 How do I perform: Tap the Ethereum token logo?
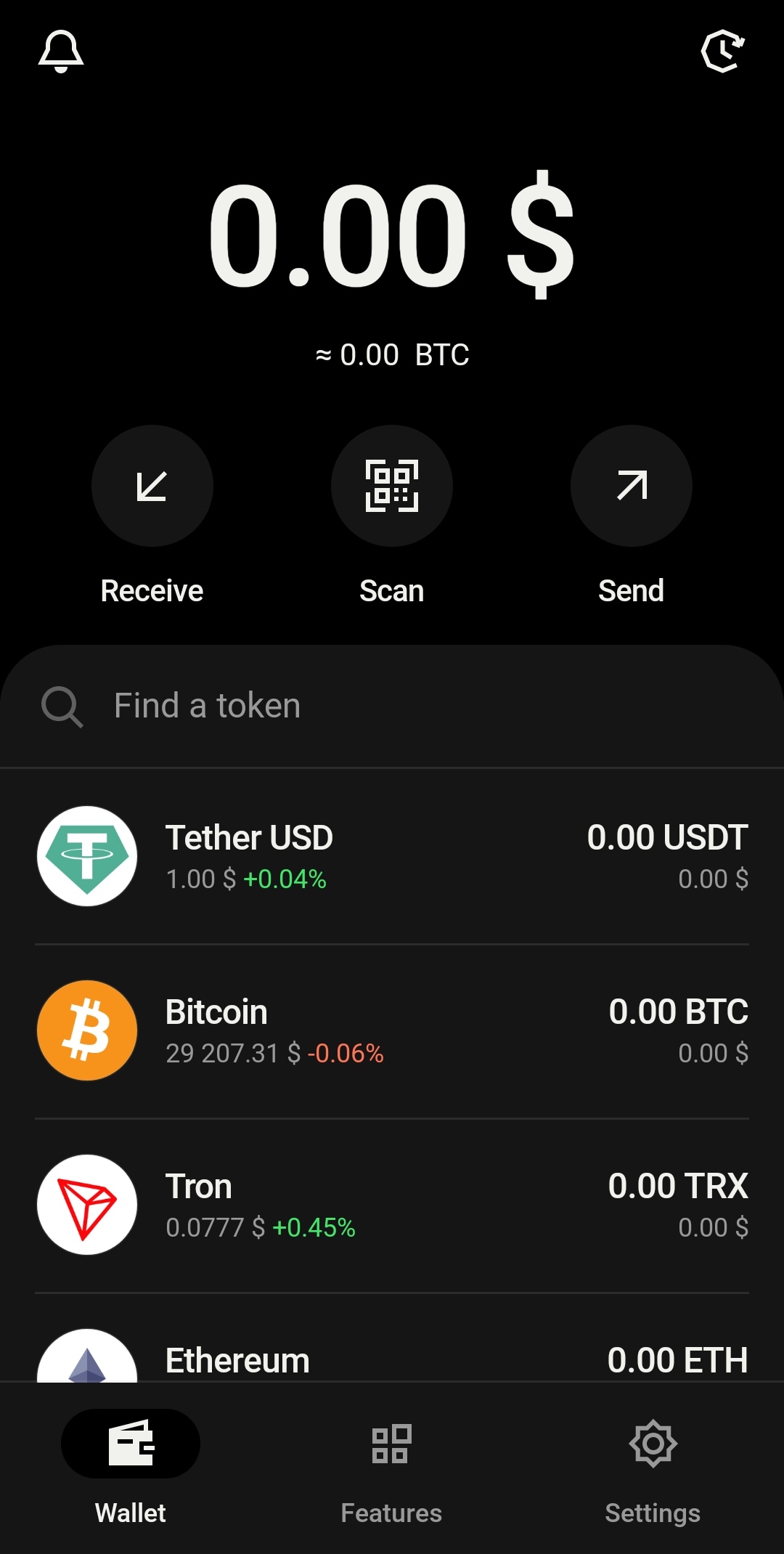(x=86, y=1358)
